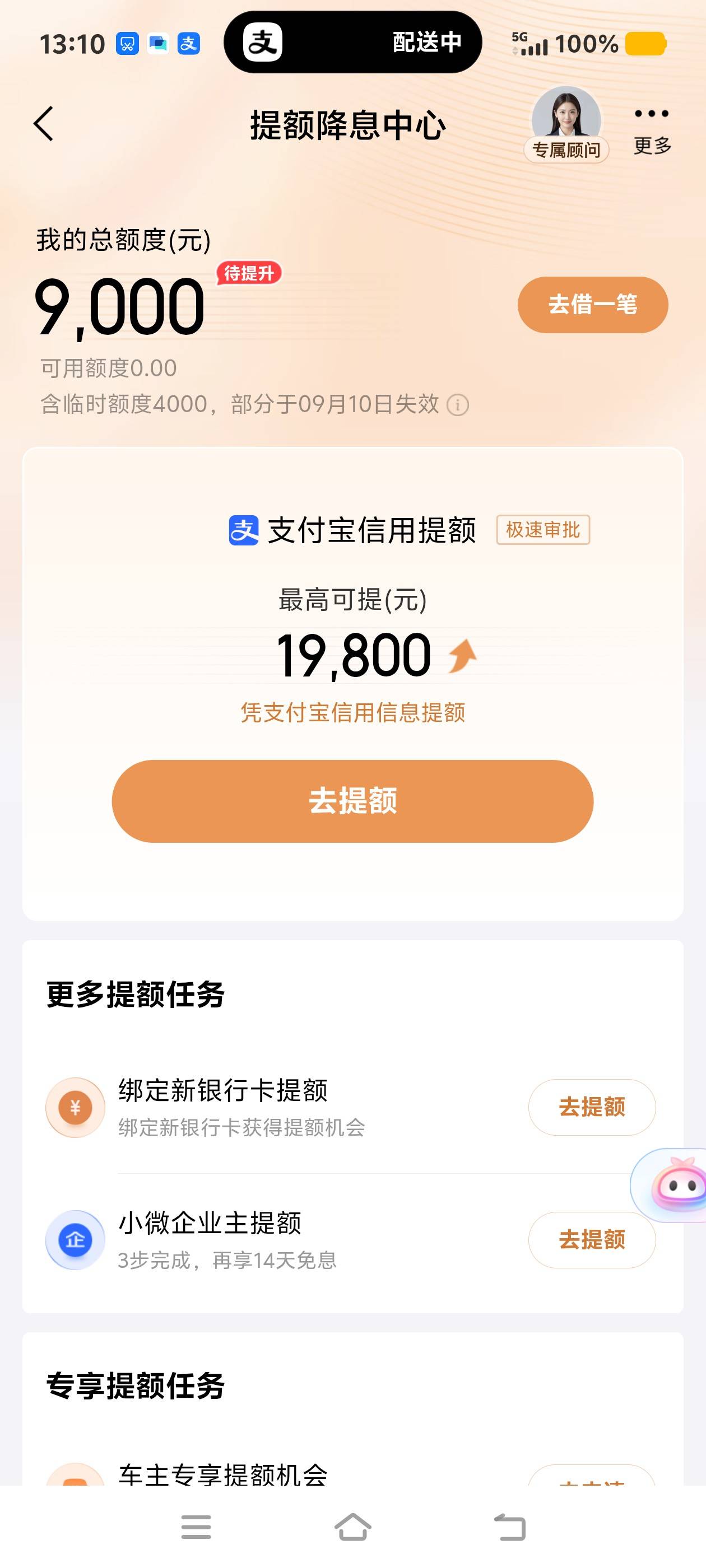The image size is (706, 1568).
Task: Go back using the top-left arrow
Action: tap(43, 124)
